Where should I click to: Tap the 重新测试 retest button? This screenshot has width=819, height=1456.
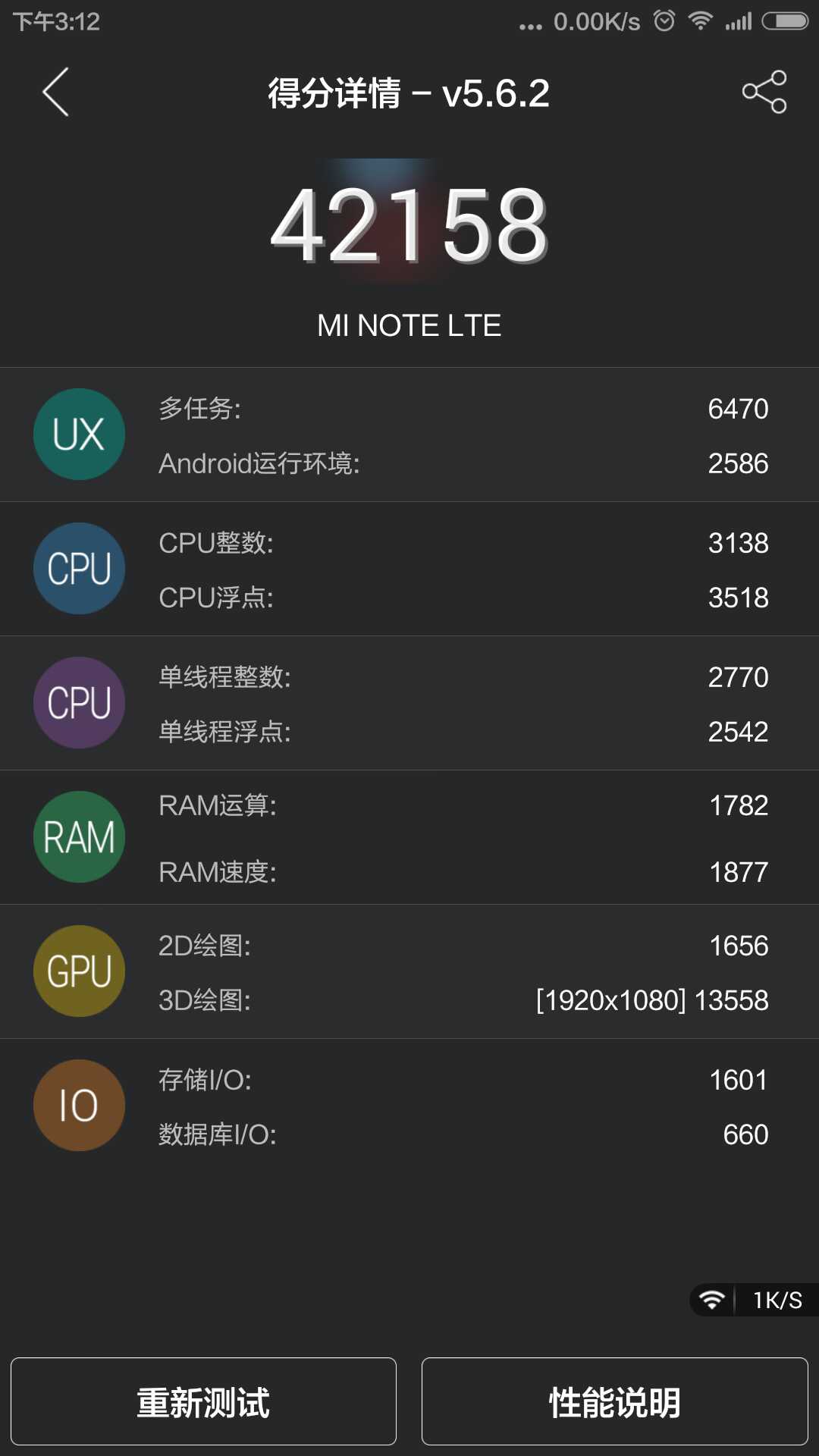pyautogui.click(x=203, y=1401)
